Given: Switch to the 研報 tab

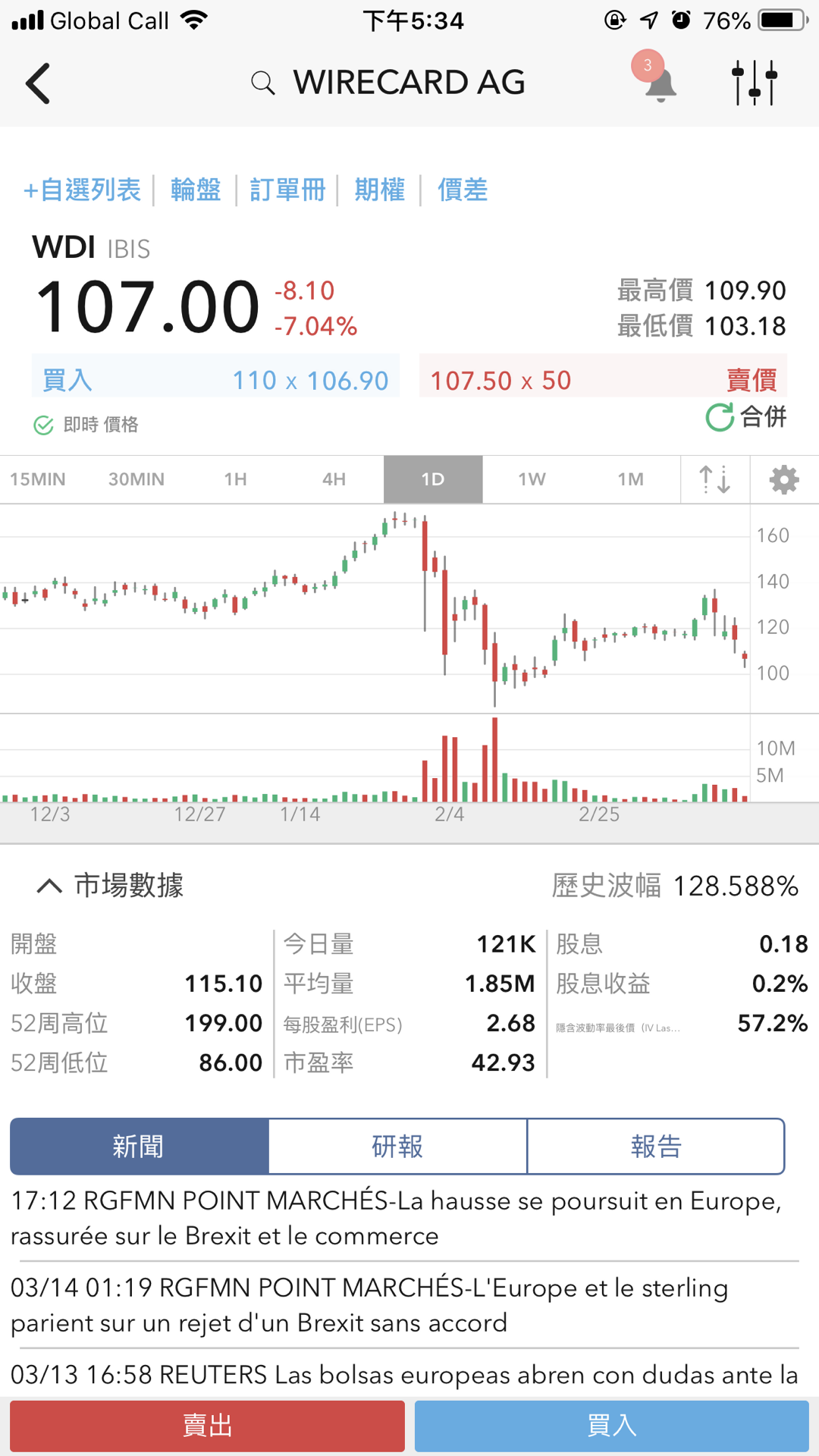Looking at the screenshot, I should [397, 1146].
